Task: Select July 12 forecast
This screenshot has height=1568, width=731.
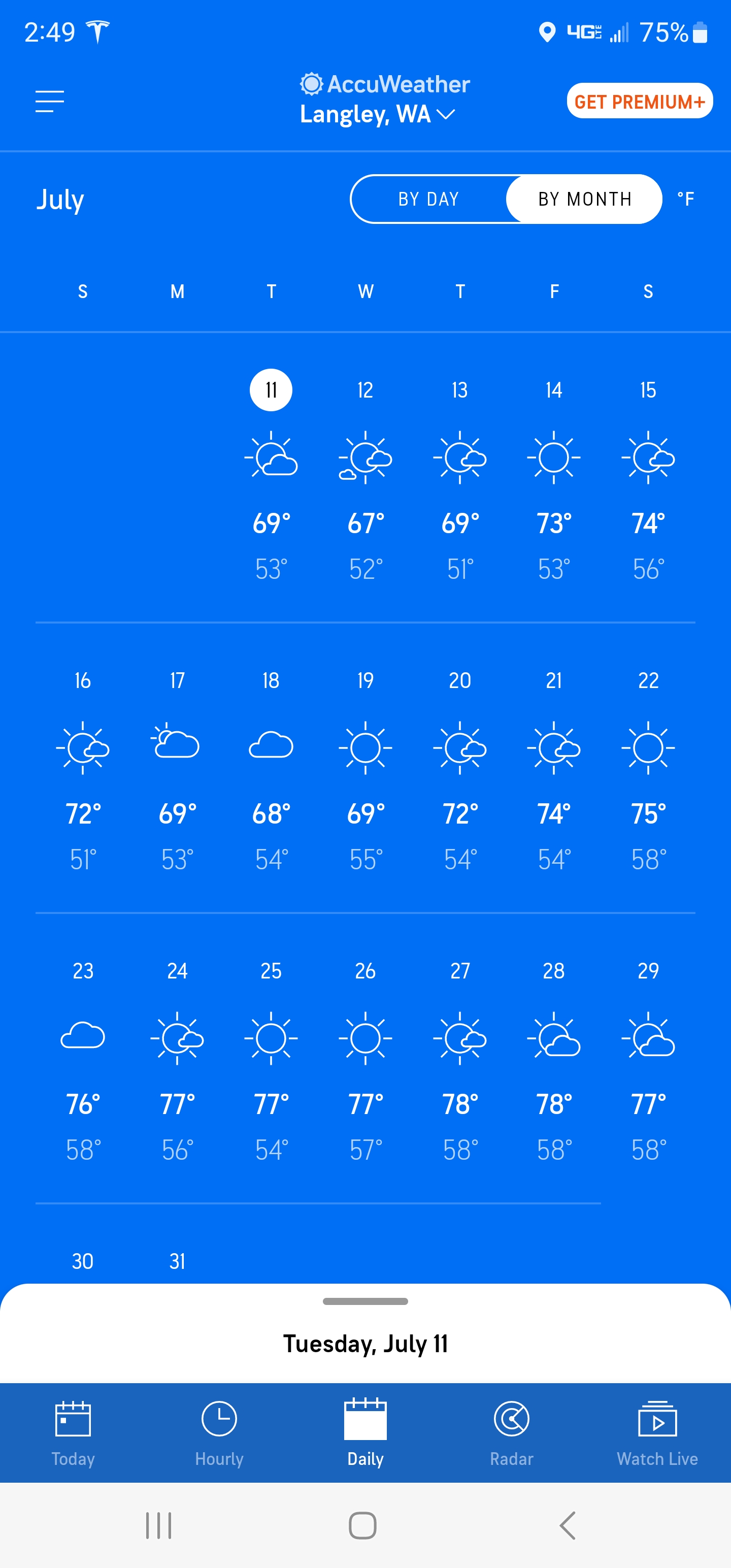Action: [x=365, y=475]
